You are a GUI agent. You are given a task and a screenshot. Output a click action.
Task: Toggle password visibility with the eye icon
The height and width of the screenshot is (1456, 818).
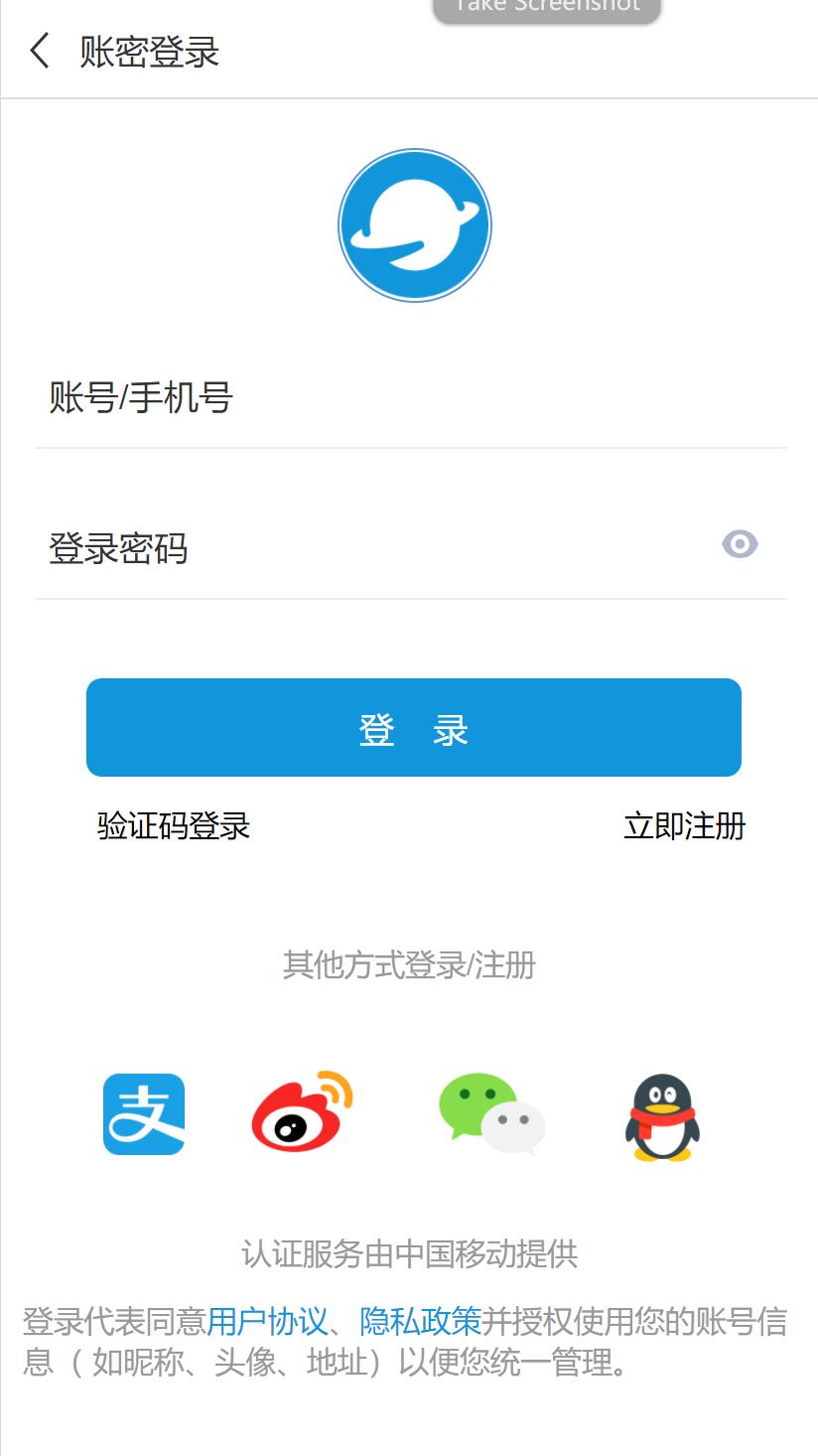pyautogui.click(x=740, y=544)
